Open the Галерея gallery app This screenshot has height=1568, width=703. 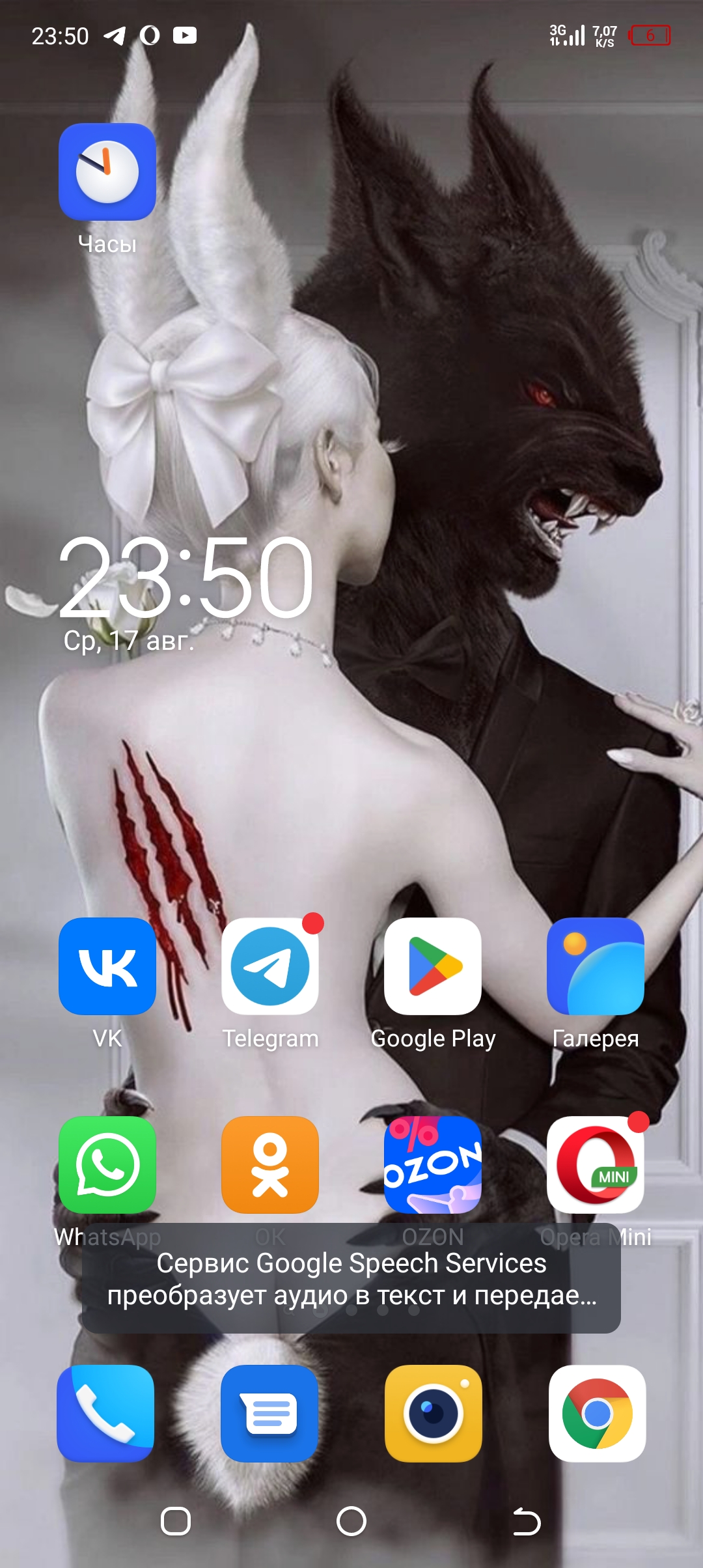click(x=596, y=966)
